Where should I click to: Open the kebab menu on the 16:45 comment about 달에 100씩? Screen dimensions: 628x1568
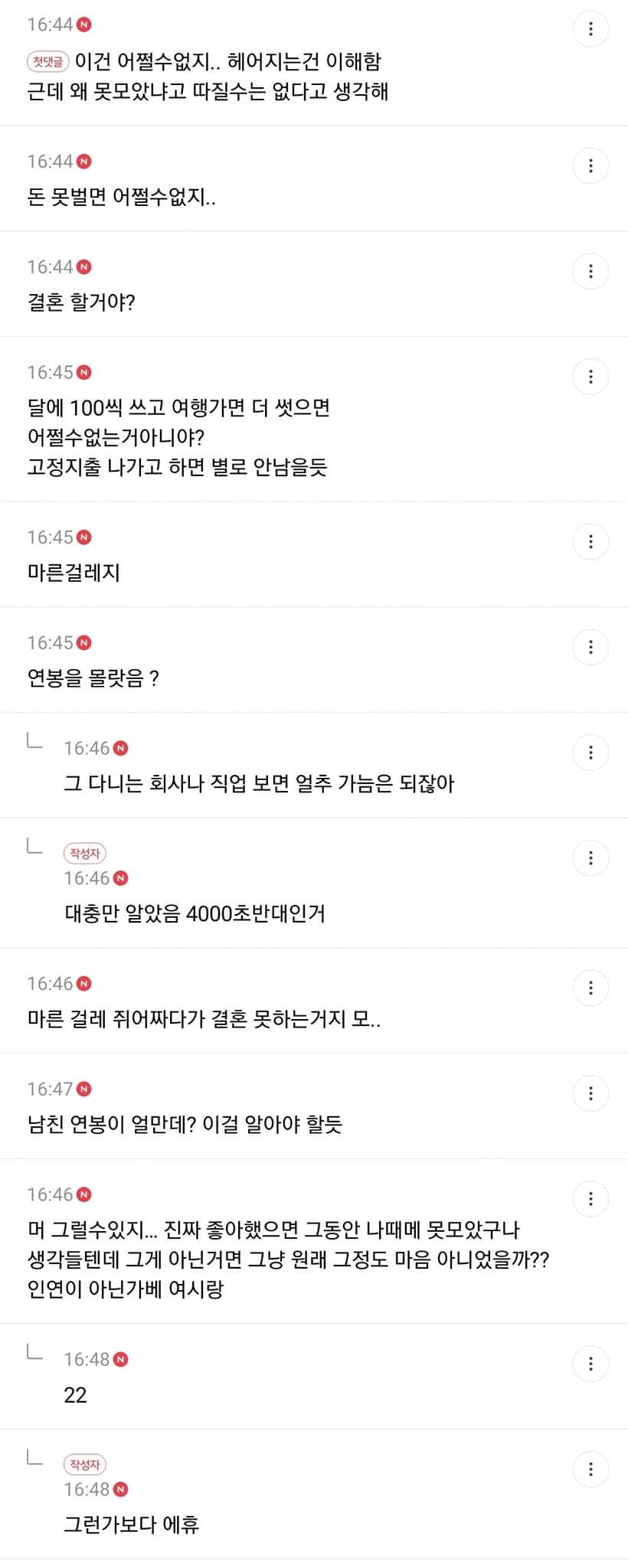pos(590,376)
